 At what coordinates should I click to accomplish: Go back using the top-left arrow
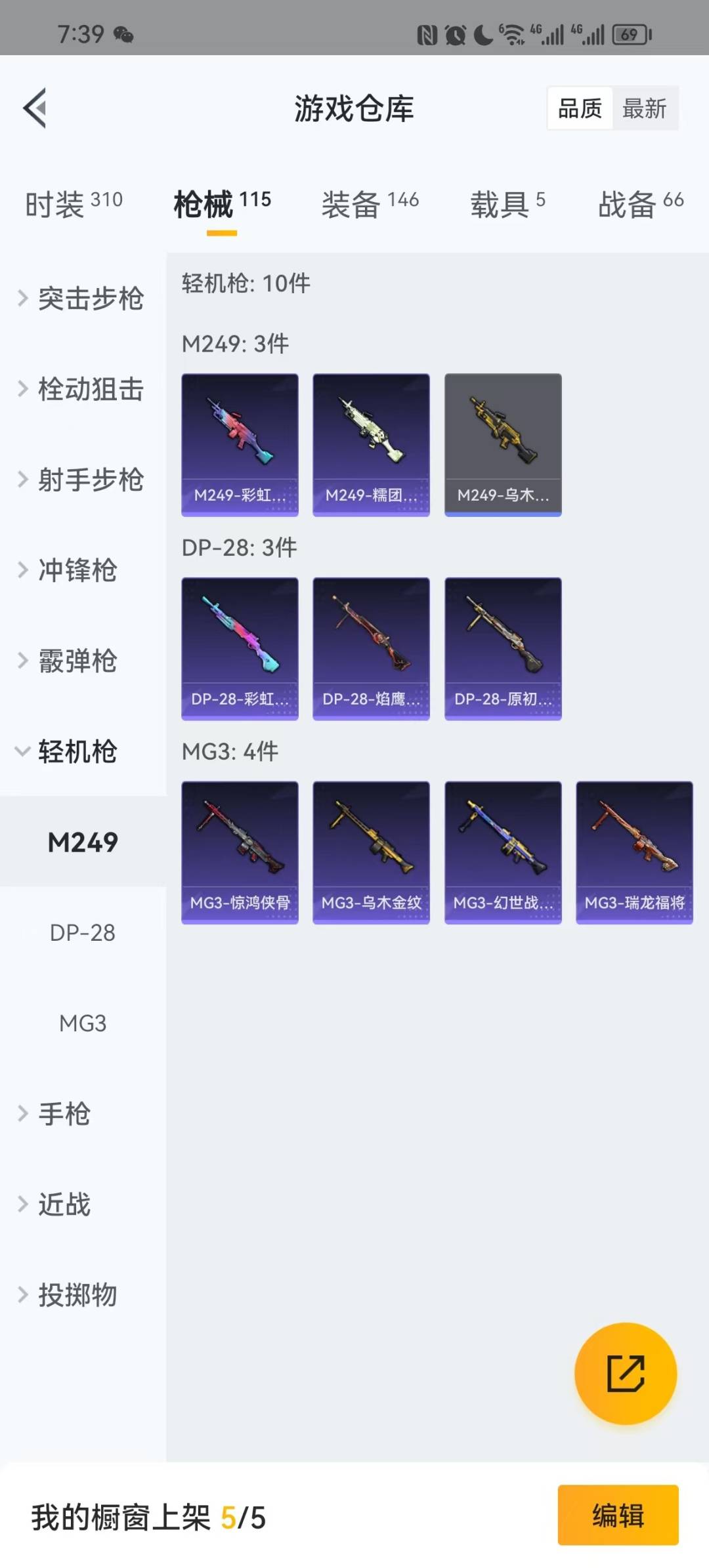tap(35, 108)
